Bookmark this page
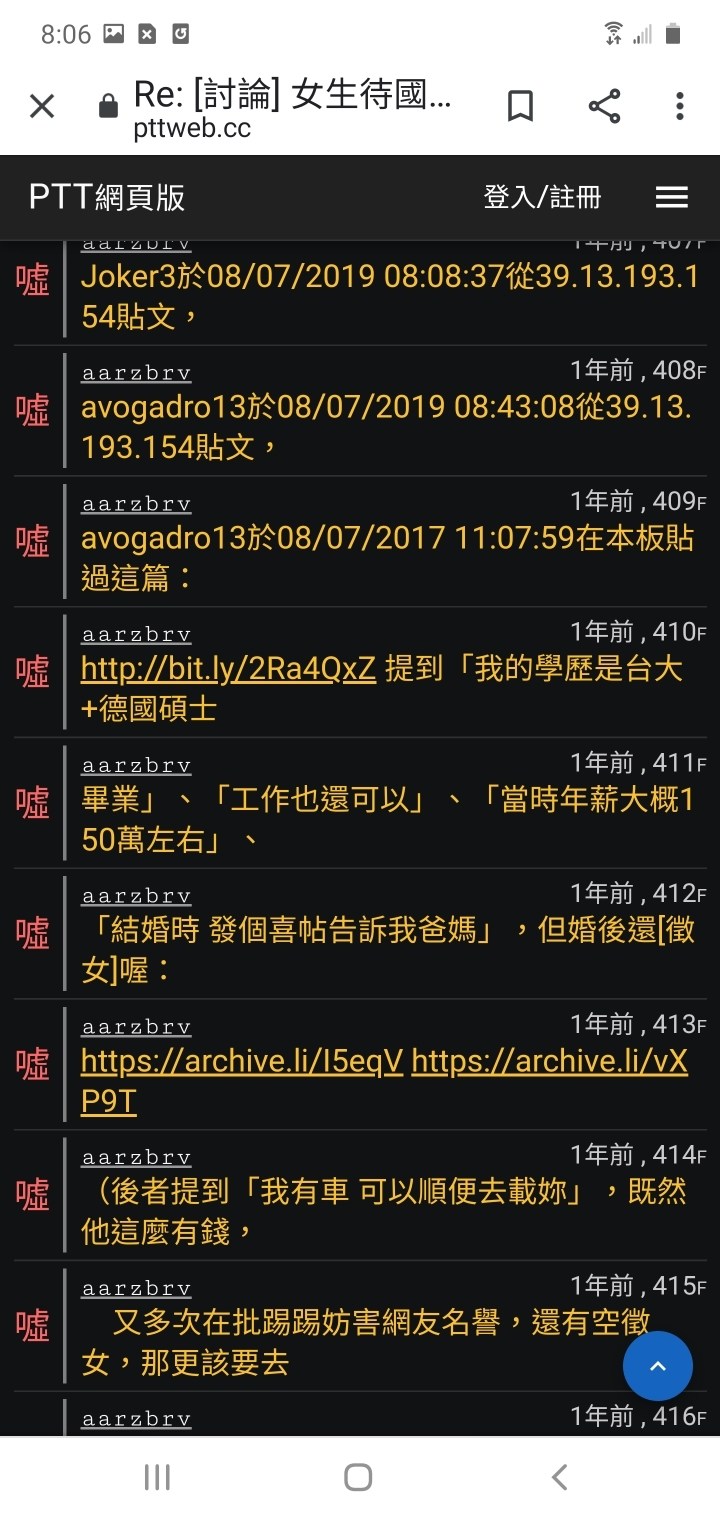 (x=520, y=106)
